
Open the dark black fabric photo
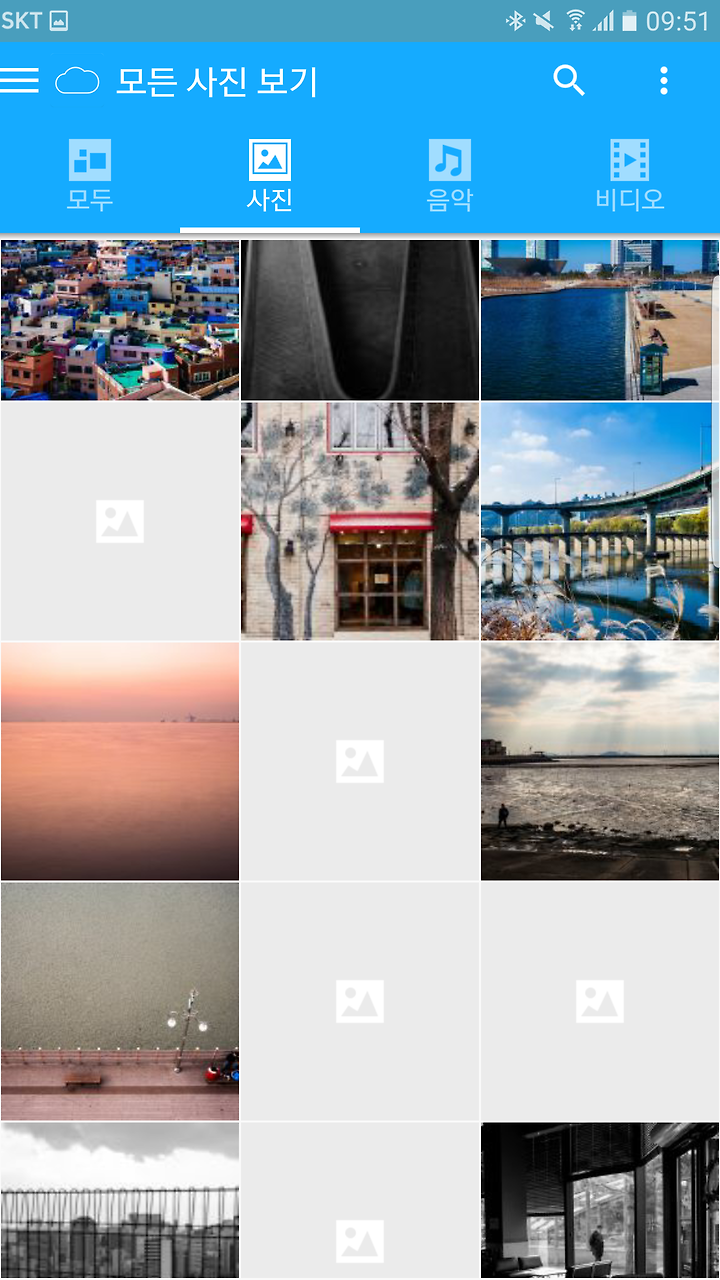pos(360,320)
